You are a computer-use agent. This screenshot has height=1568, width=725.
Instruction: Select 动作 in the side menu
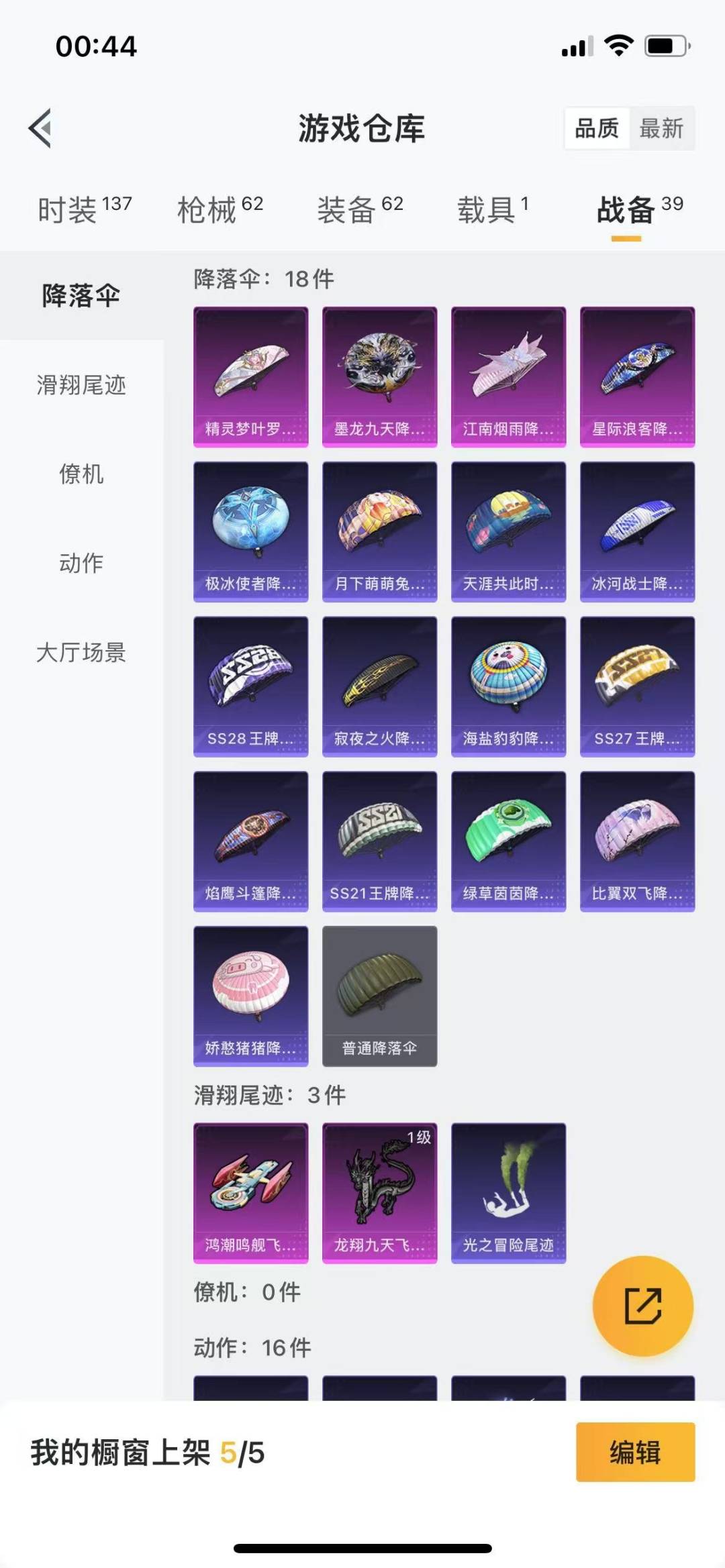(81, 563)
